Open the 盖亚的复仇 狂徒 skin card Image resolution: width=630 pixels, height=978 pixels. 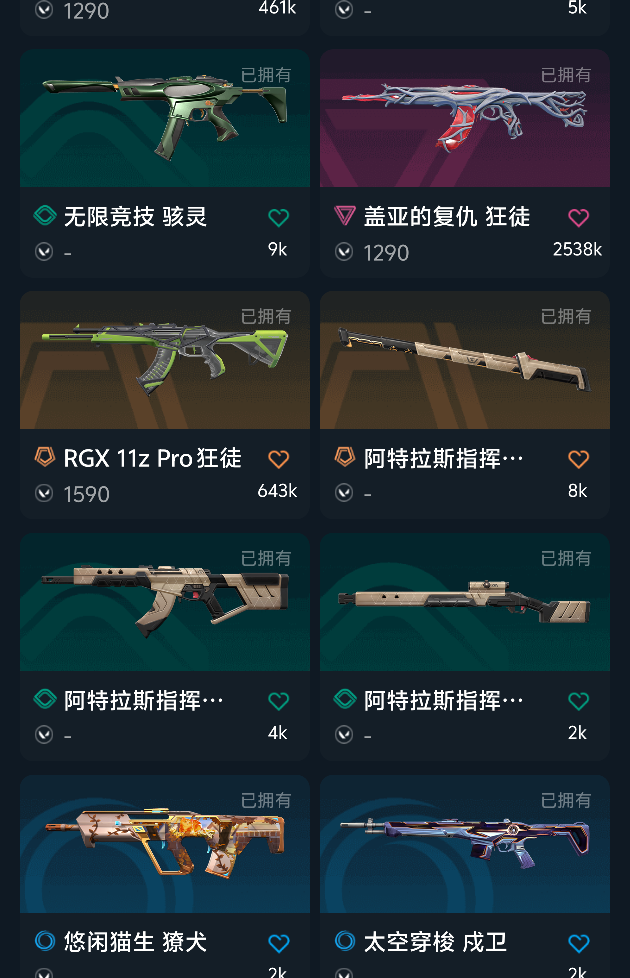click(464, 120)
